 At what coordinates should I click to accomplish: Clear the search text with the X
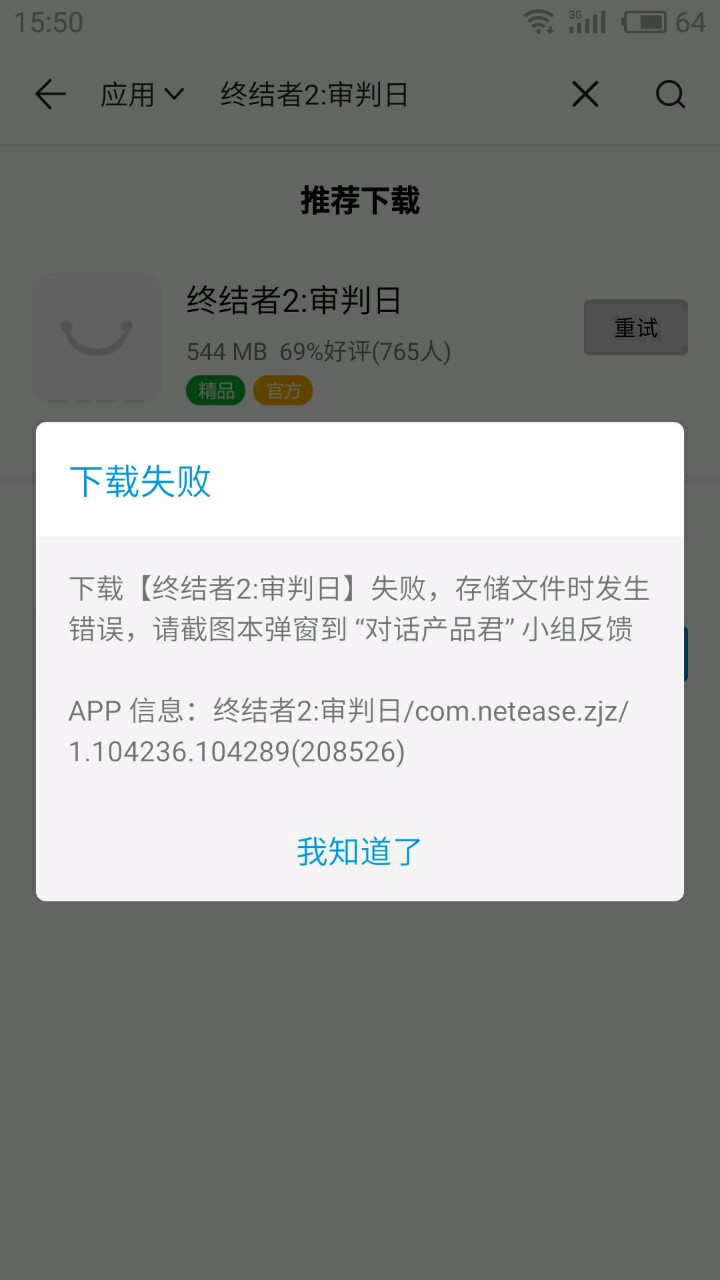585,95
